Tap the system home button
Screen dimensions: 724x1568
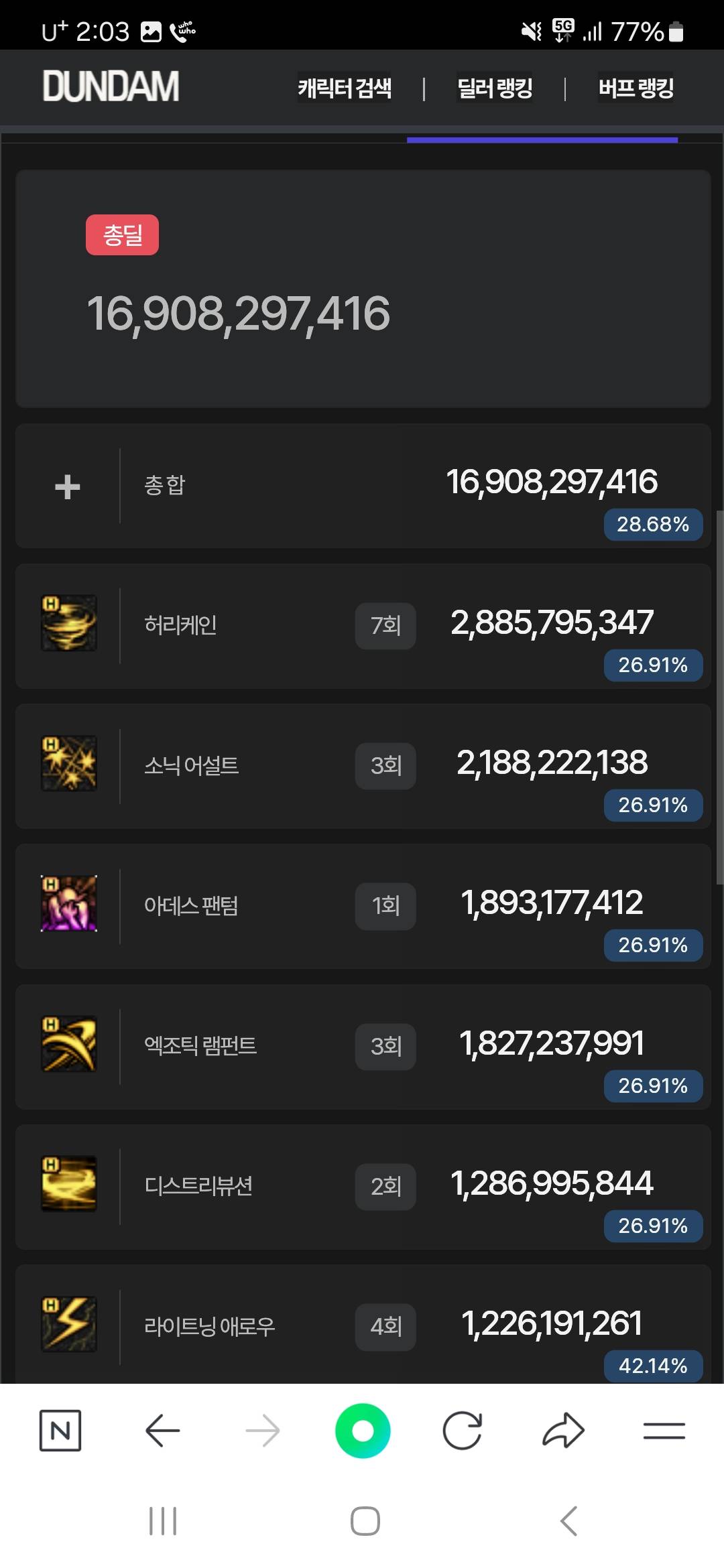click(x=365, y=1521)
